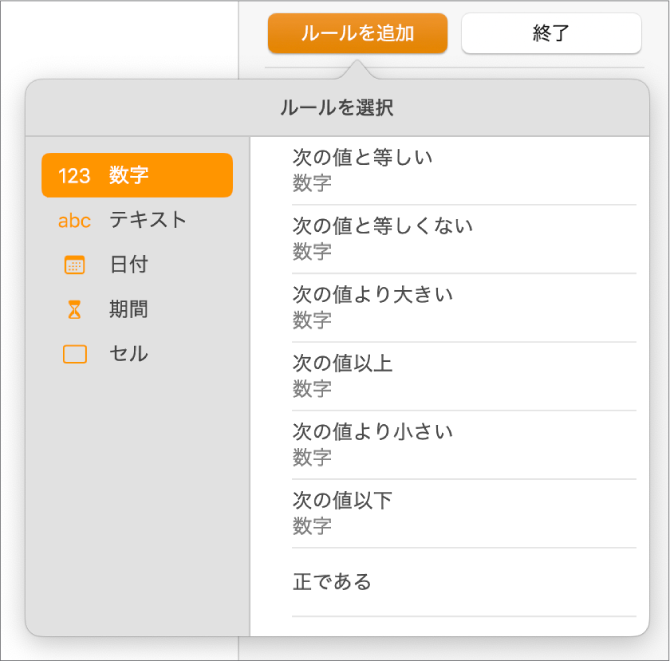Select rule 次の値より小さい

pos(463,444)
